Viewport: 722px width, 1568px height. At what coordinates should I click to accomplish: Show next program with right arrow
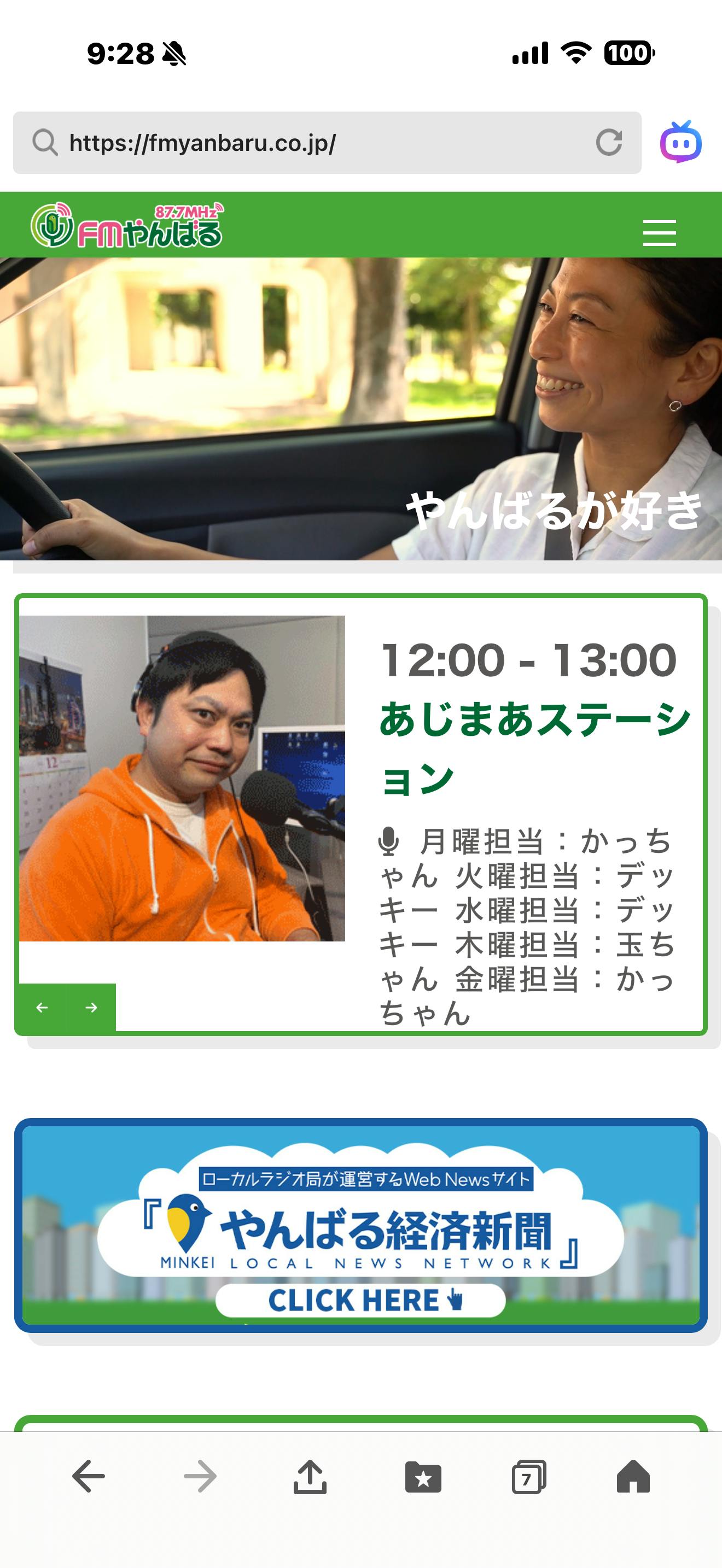[91, 1008]
